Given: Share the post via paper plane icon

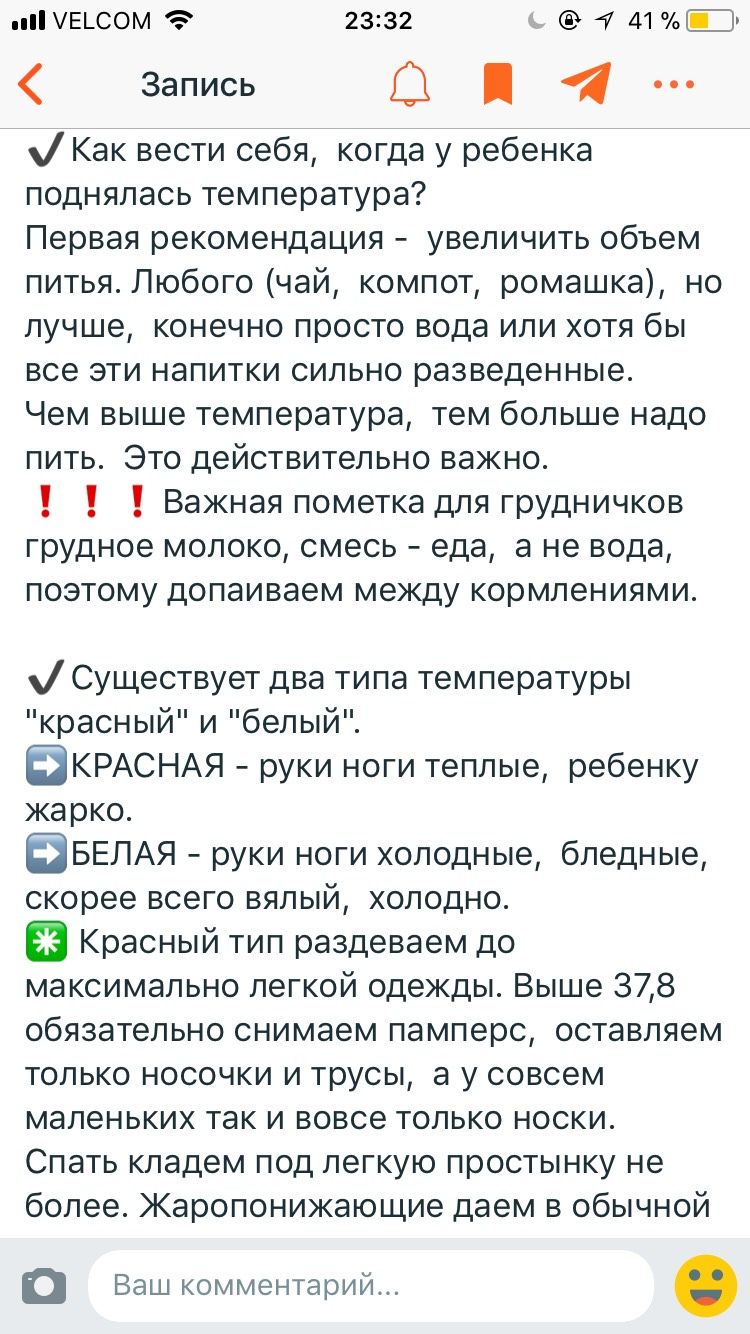Looking at the screenshot, I should coord(586,84).
